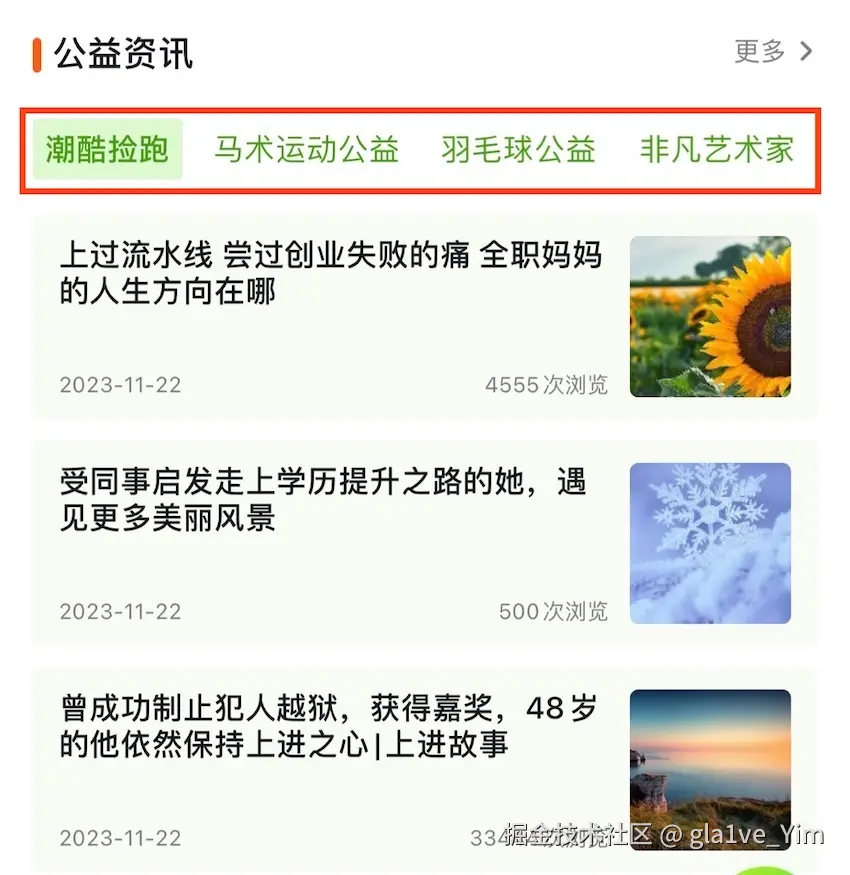This screenshot has height=875, width=850.
Task: Switch to the 非凡艺术家 tab
Action: click(716, 150)
